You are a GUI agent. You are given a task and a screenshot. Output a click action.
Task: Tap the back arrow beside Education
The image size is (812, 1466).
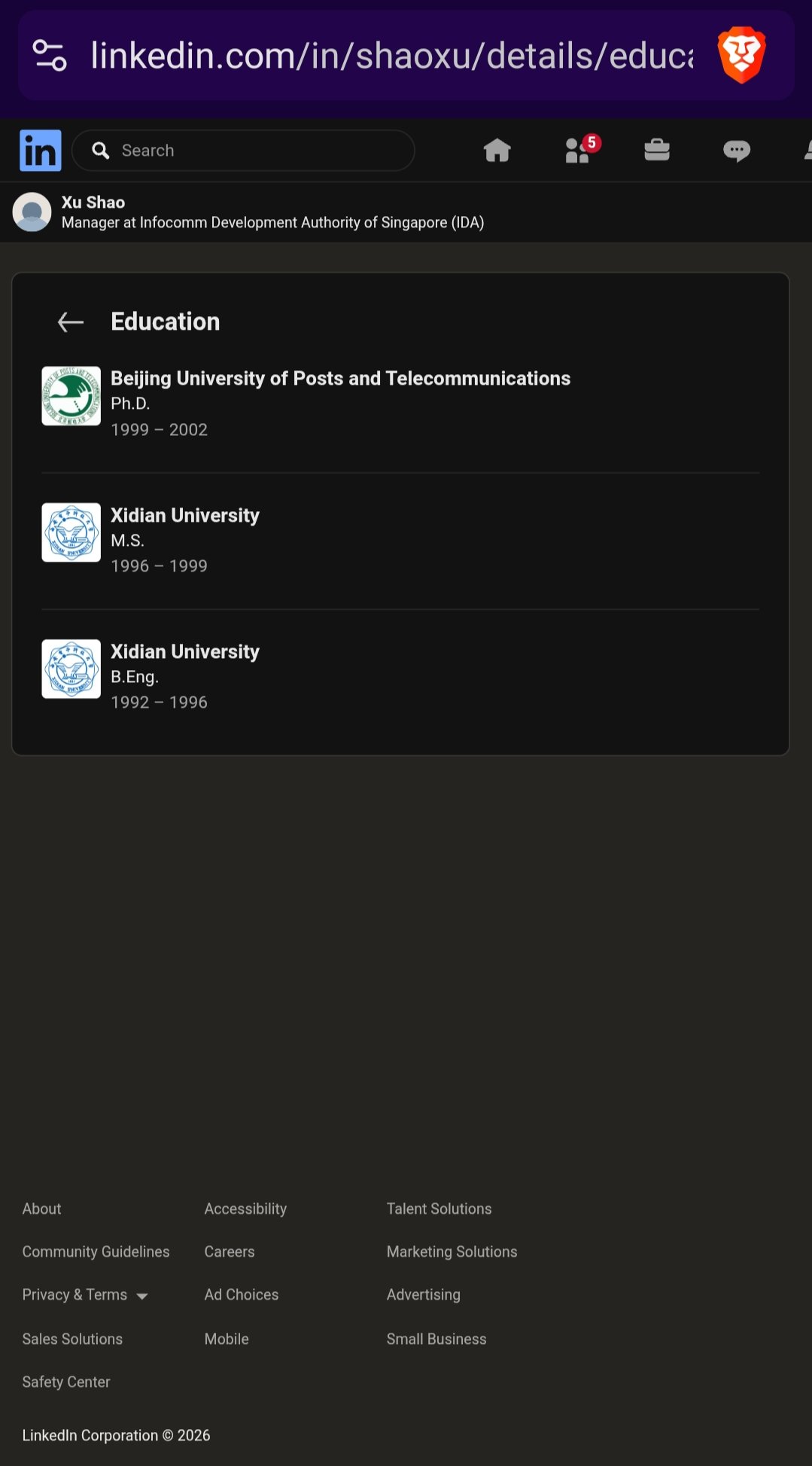(71, 322)
